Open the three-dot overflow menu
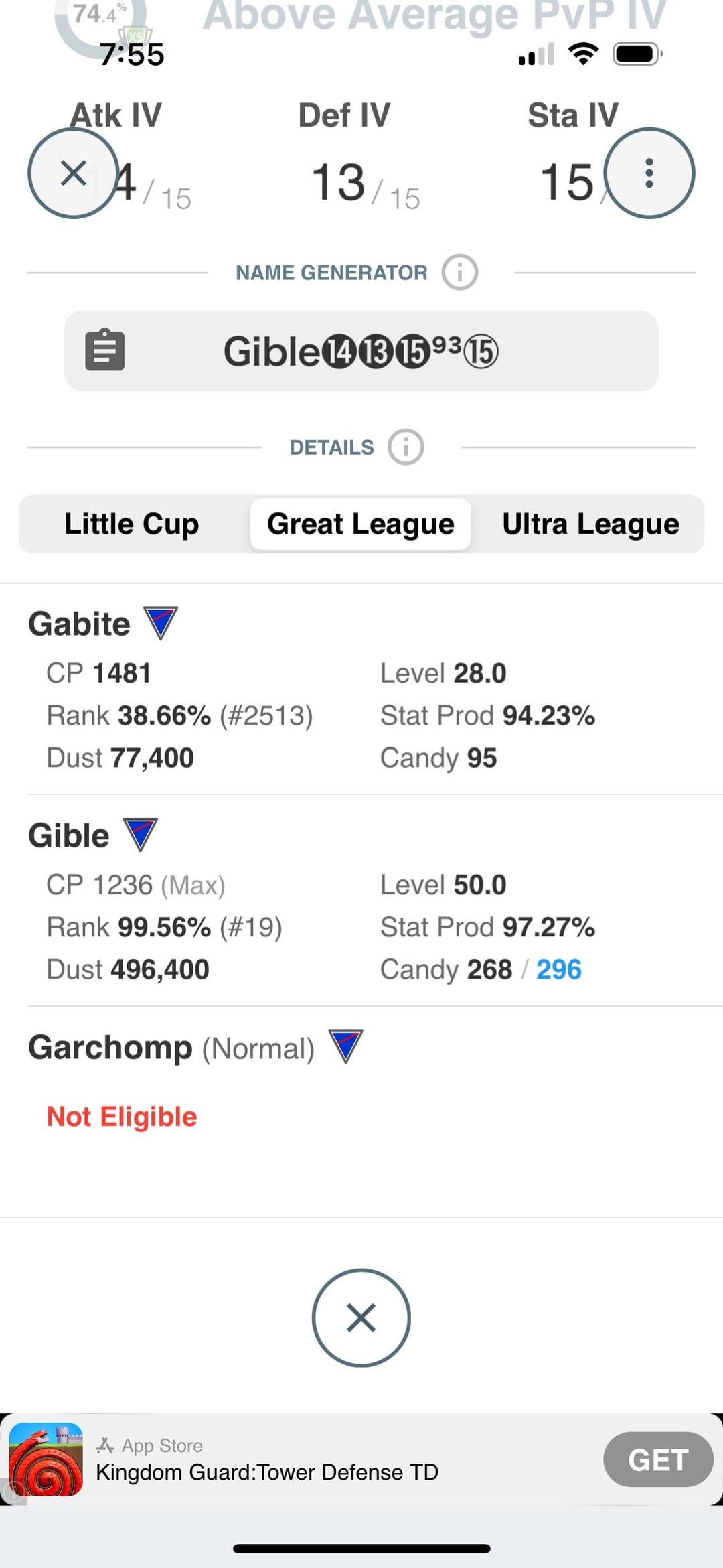The image size is (723, 1568). 649,173
